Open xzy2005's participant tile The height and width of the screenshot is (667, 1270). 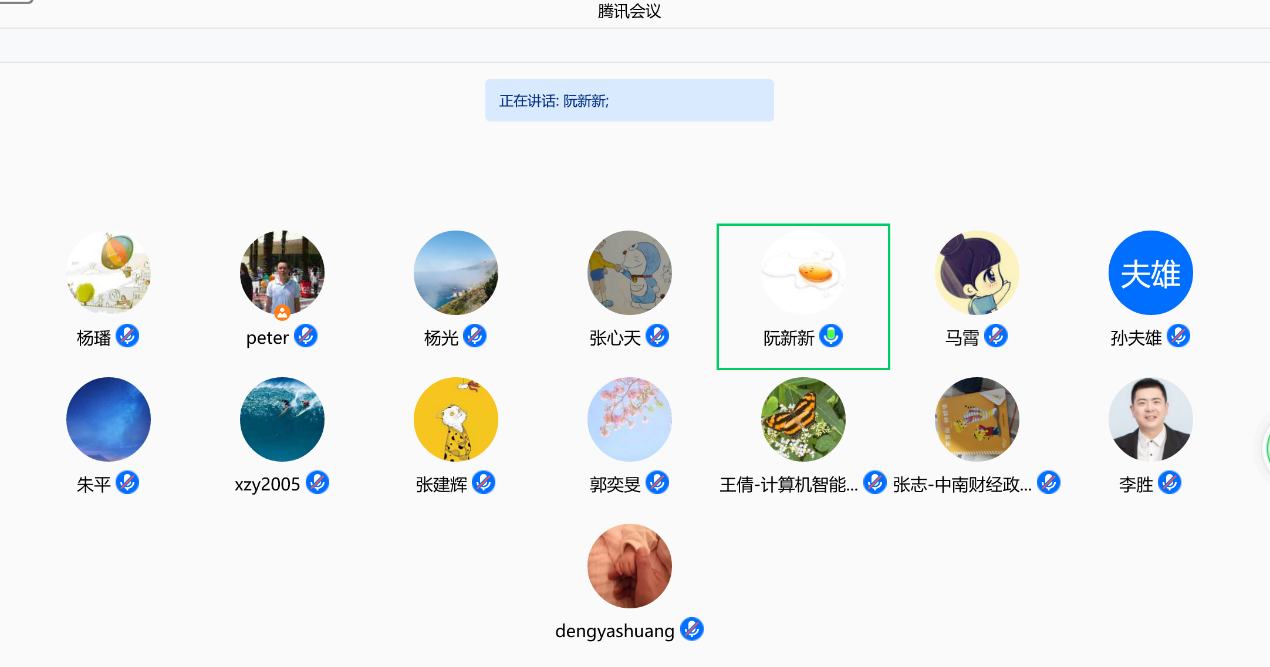pos(282,419)
